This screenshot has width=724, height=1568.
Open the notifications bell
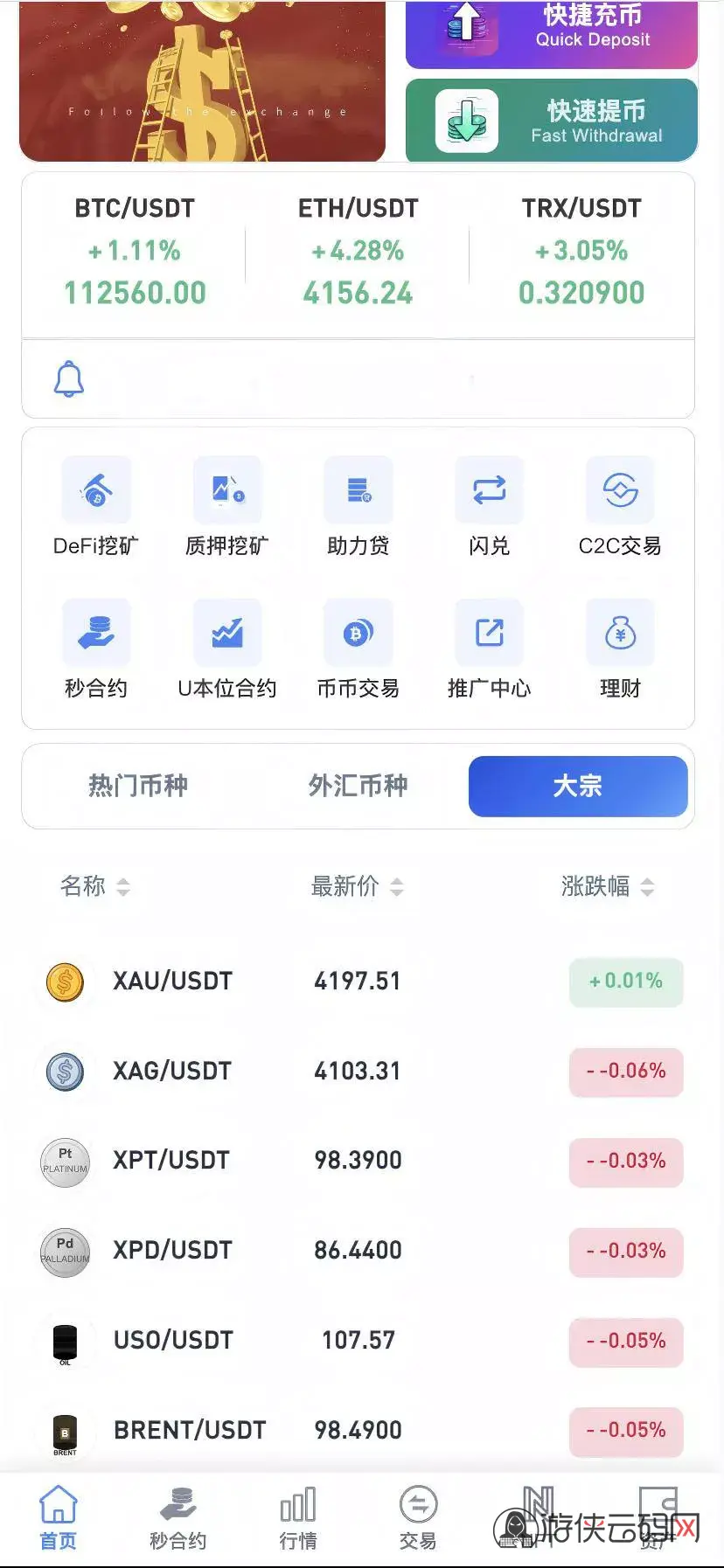(69, 379)
